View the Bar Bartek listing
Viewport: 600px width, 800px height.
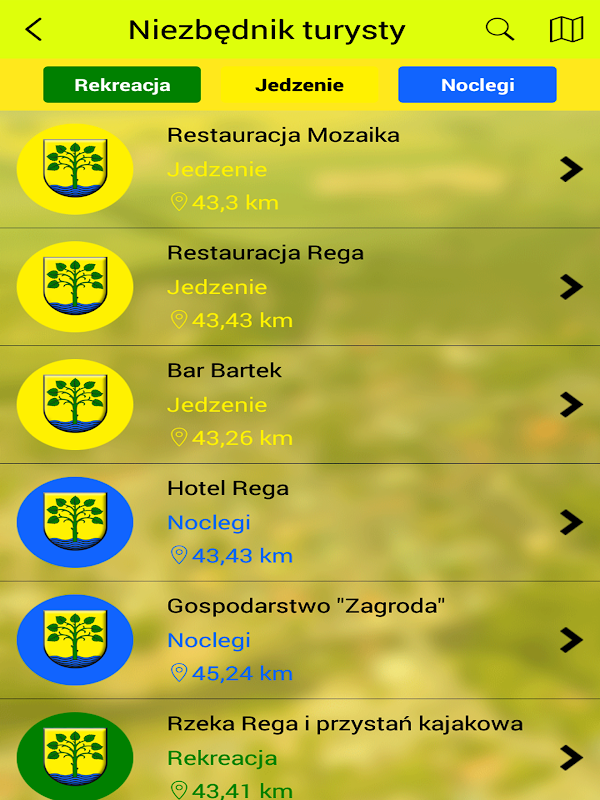coord(300,404)
